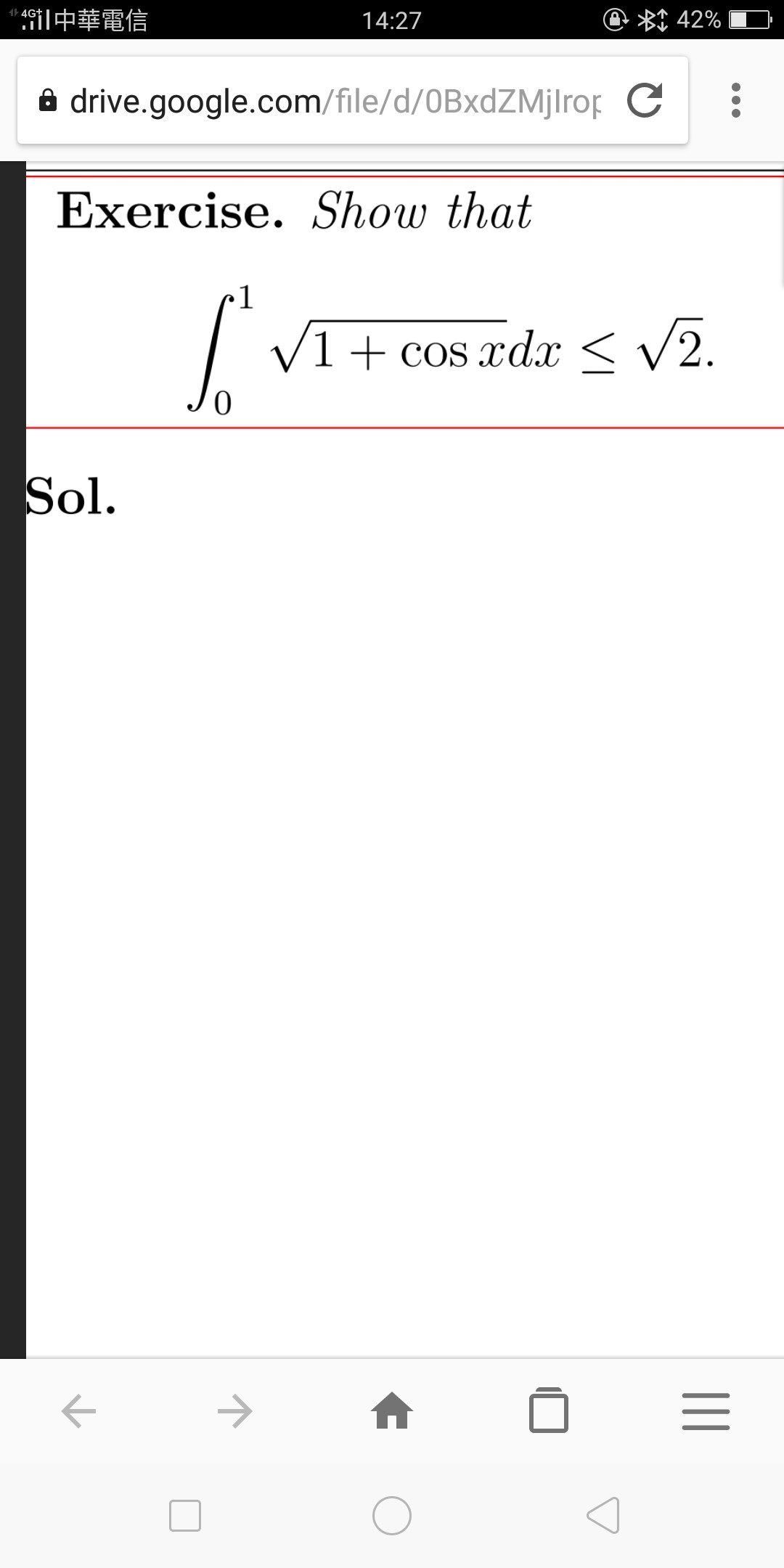Tap the system back triangle button
Viewport: 784px width, 1568px height.
click(x=603, y=1516)
